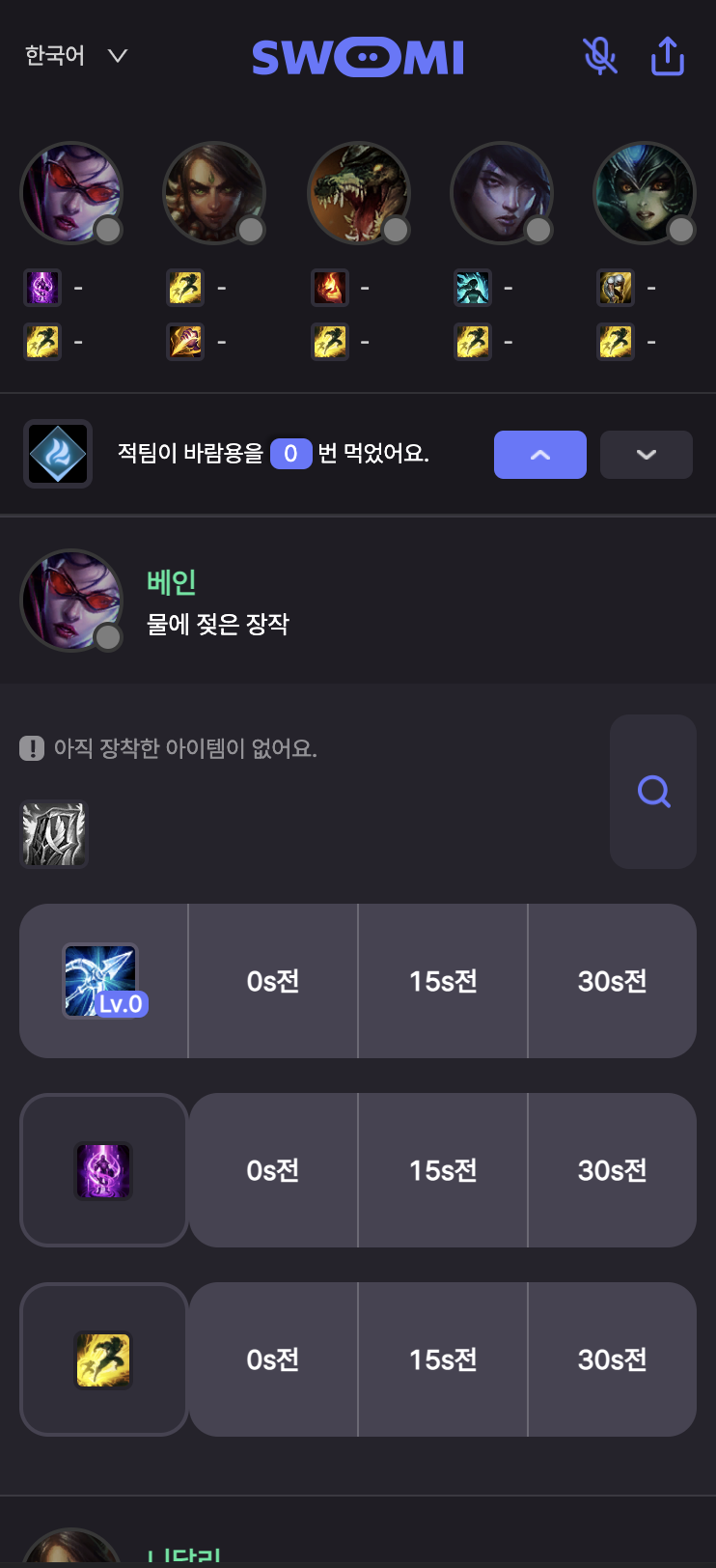Set purple spell used 30s전
Image resolution: width=716 pixels, height=1568 pixels.
coord(612,1170)
